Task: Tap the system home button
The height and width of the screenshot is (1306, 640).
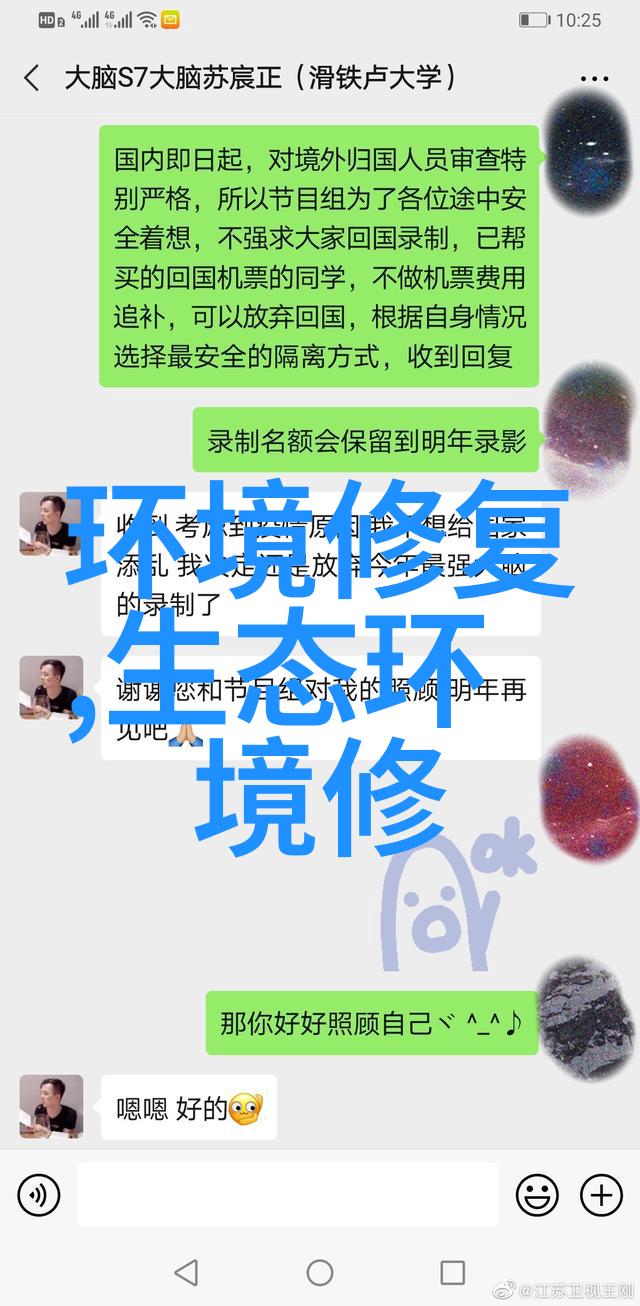Action: click(x=320, y=1273)
